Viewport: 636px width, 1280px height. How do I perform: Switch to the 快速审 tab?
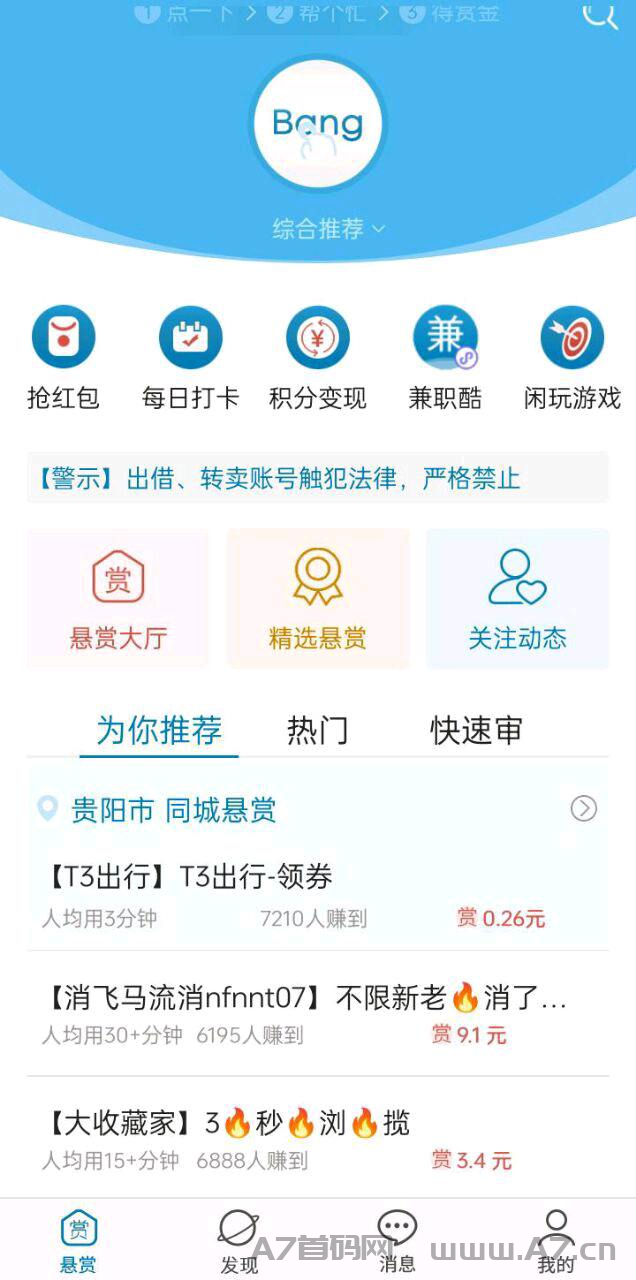tap(476, 730)
